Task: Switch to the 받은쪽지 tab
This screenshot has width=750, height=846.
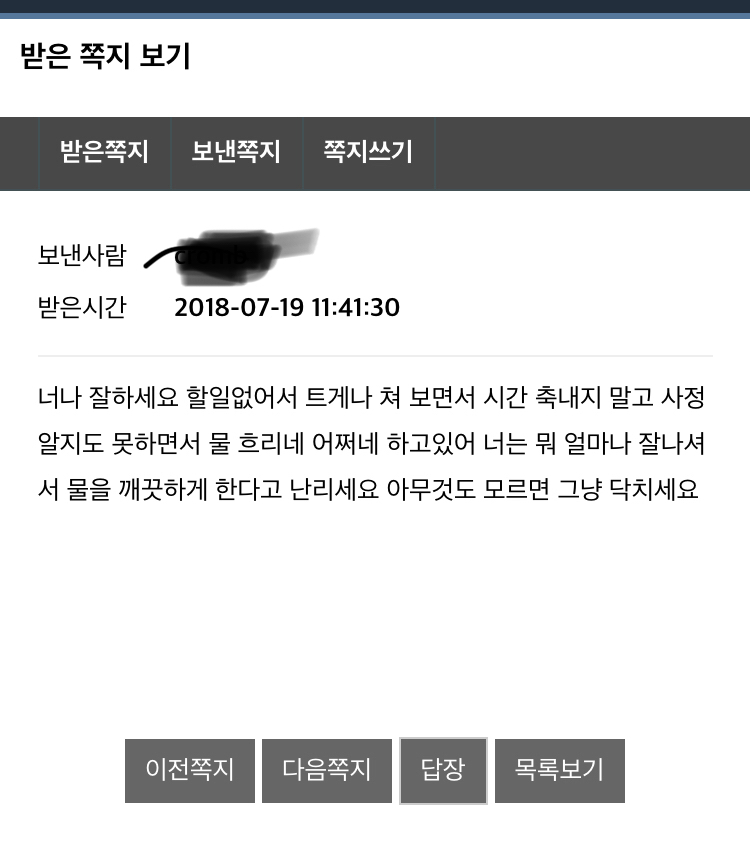Action: [x=104, y=152]
